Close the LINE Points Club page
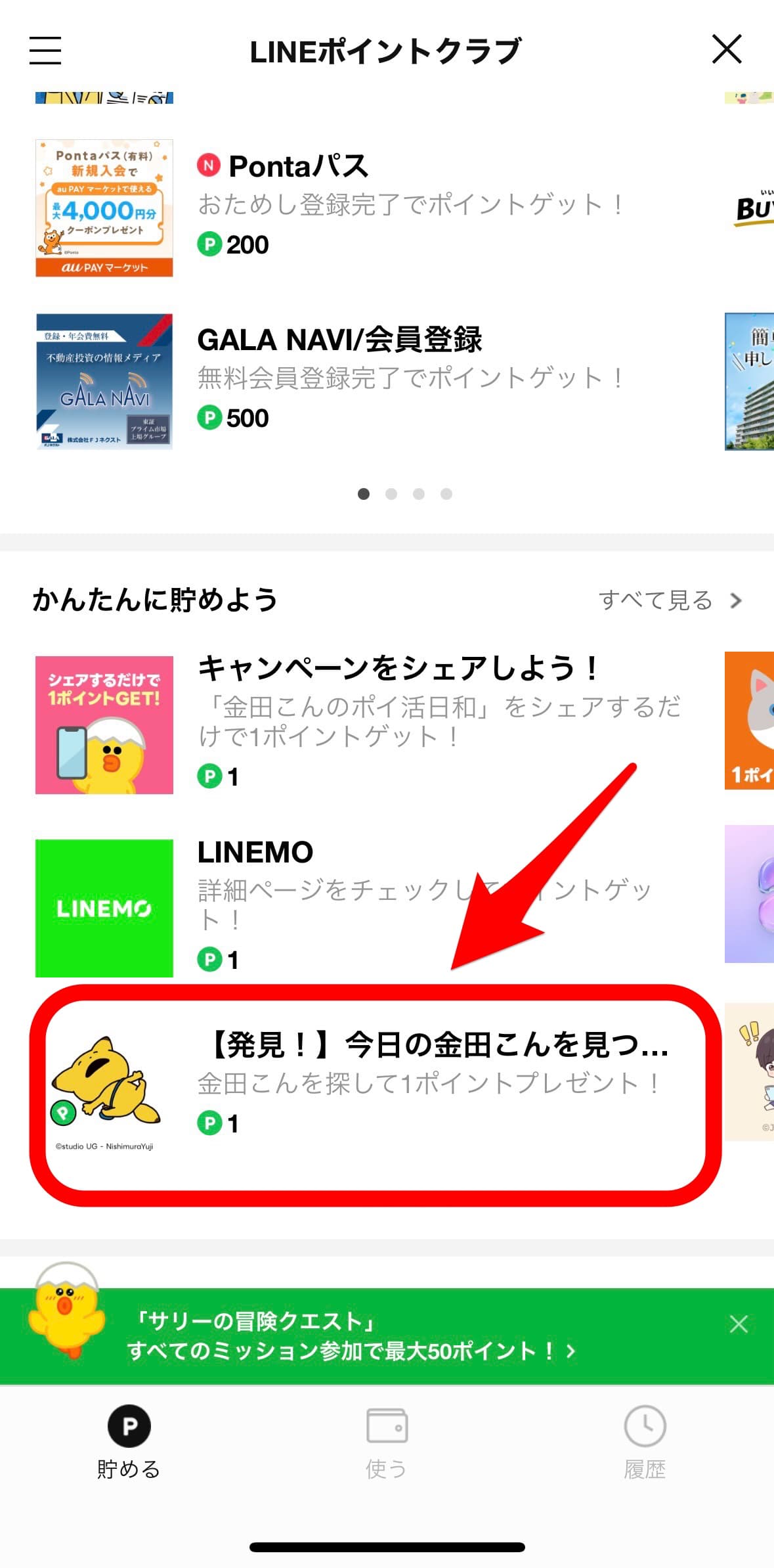774x1568 pixels. [x=727, y=50]
